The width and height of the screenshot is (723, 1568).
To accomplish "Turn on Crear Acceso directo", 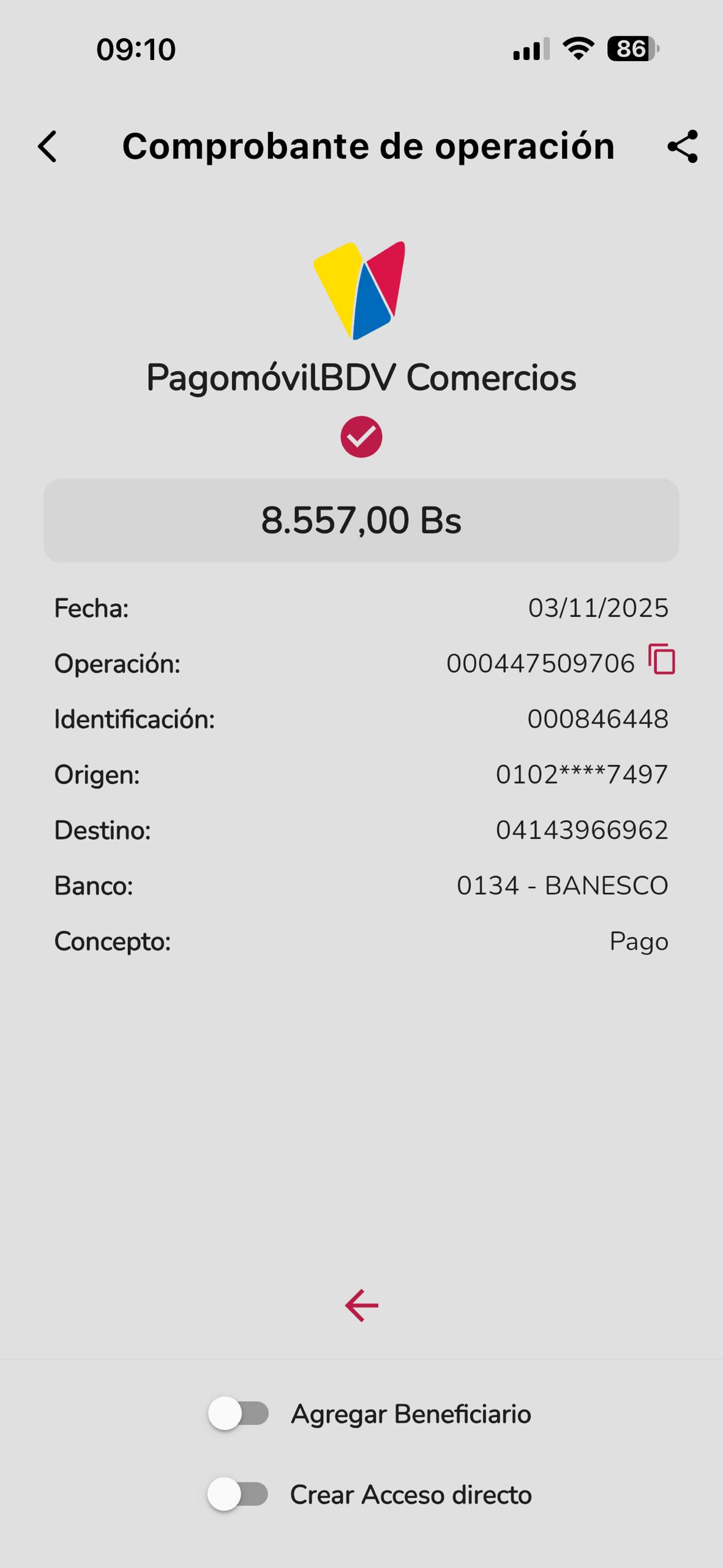I will [x=238, y=1494].
